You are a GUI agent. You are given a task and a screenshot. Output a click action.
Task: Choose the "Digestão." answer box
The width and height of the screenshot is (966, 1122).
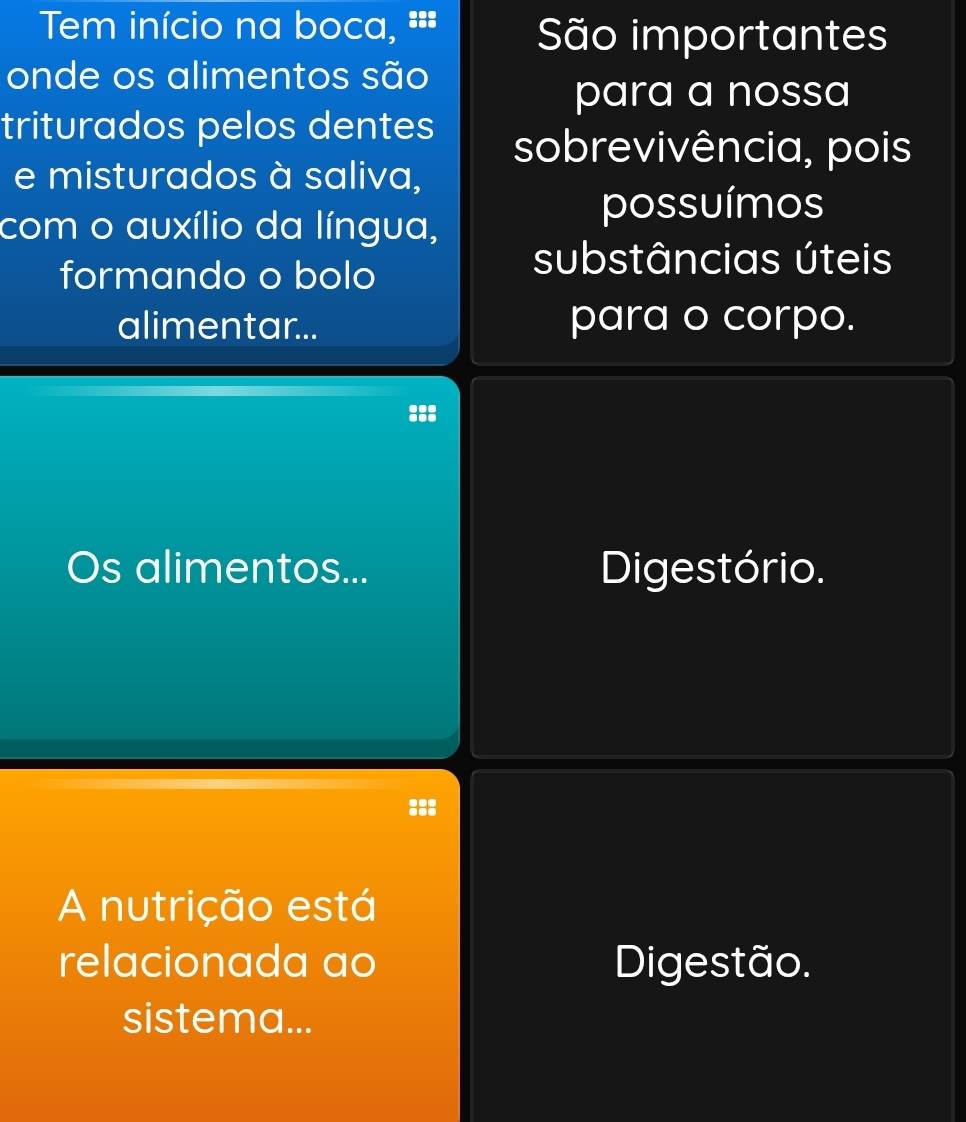[x=712, y=960]
